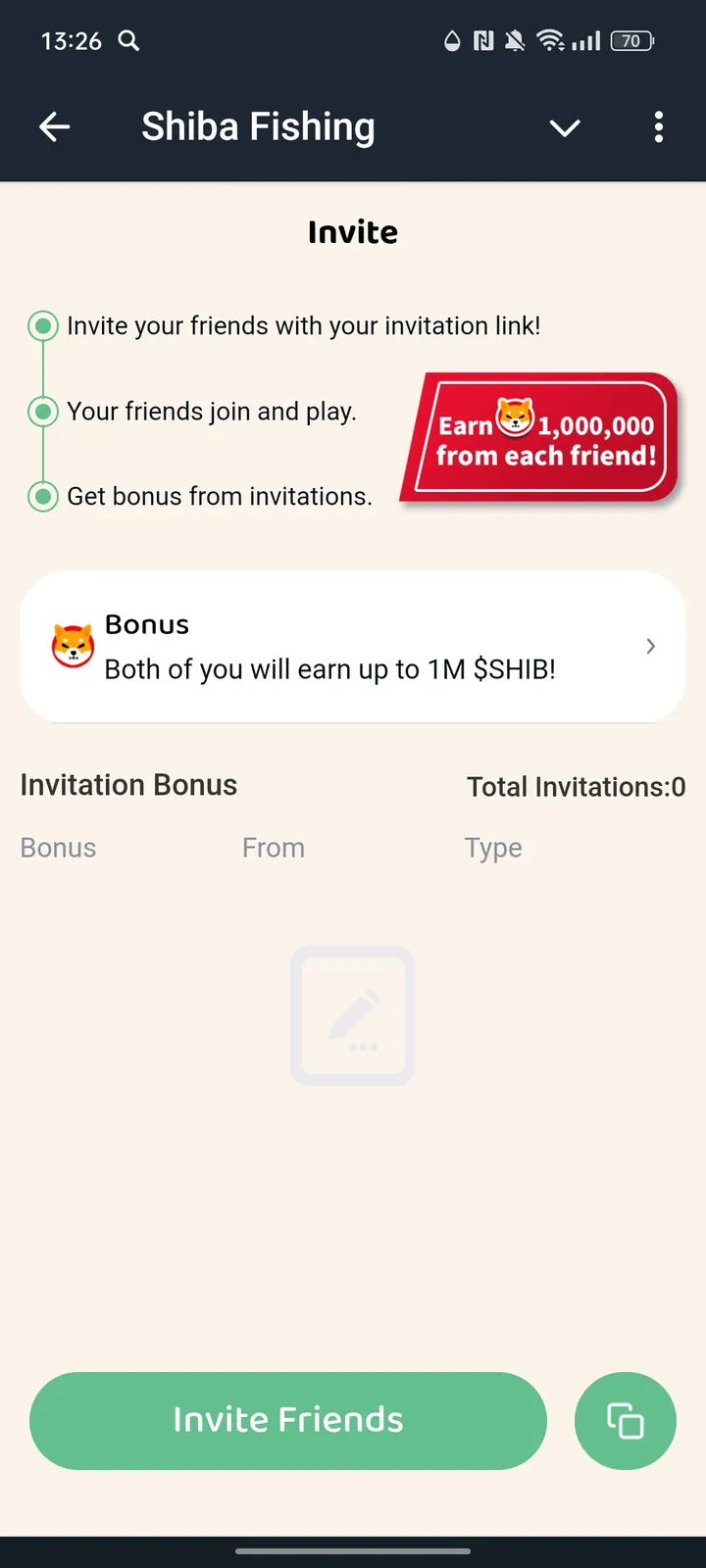The height and width of the screenshot is (1568, 706).
Task: Copy the invitation link
Action: [625, 1420]
